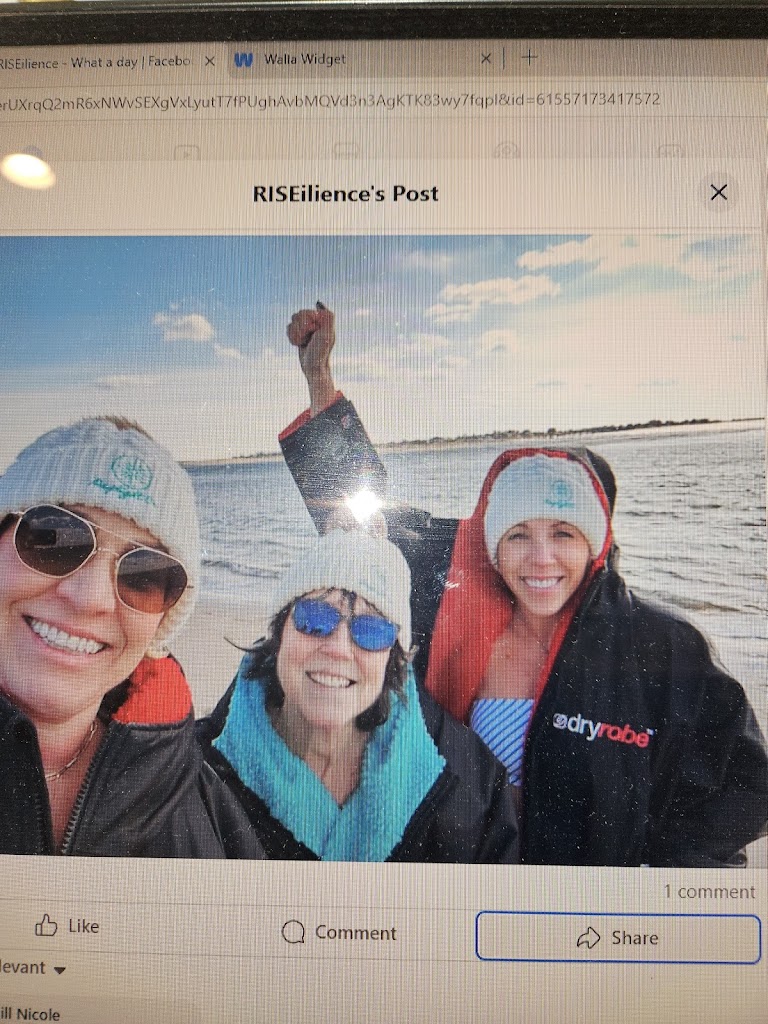
Task: Share the RISEilience post
Action: tap(617, 937)
